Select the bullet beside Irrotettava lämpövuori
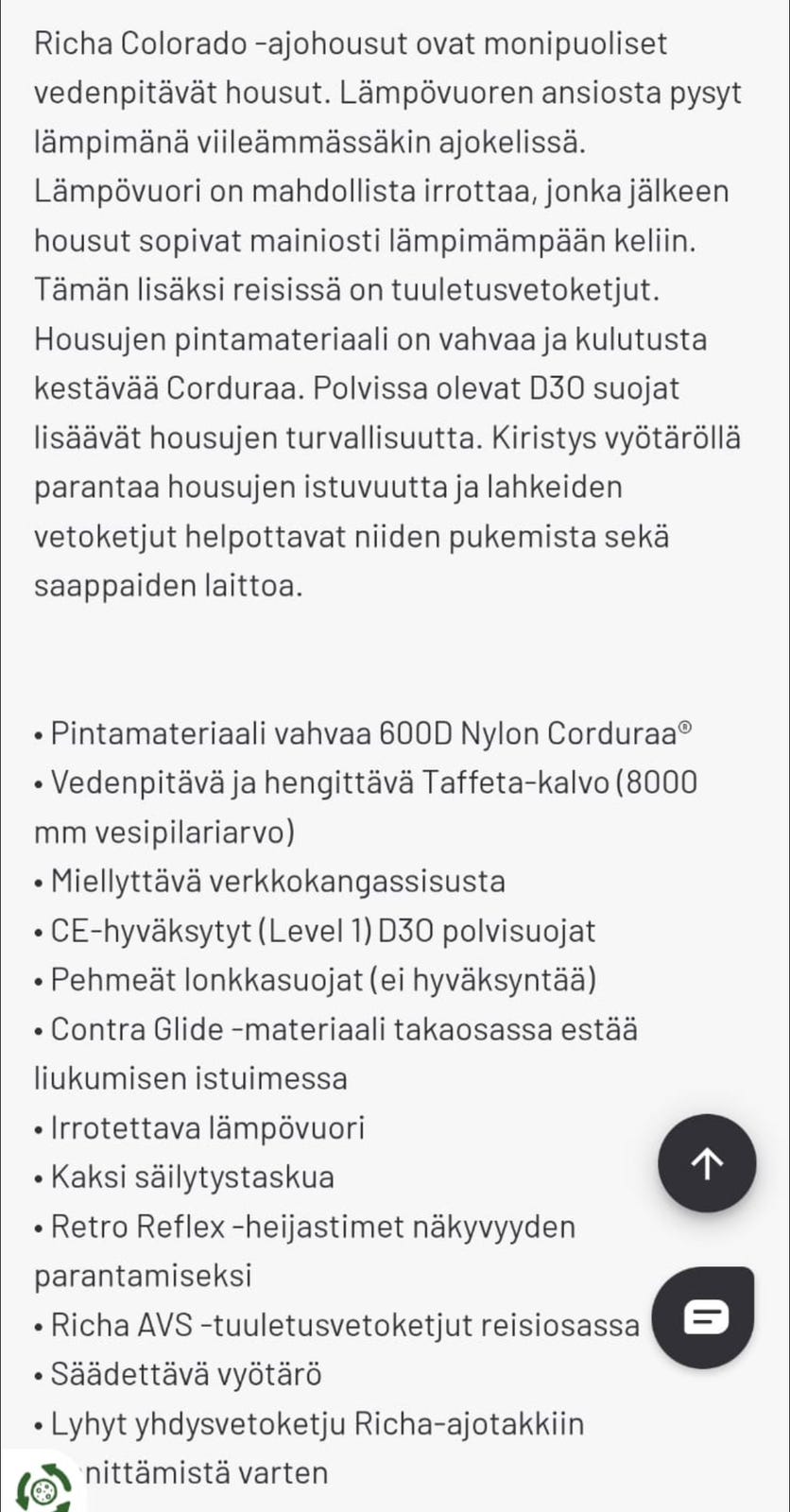The height and width of the screenshot is (1512, 790). [39, 1128]
